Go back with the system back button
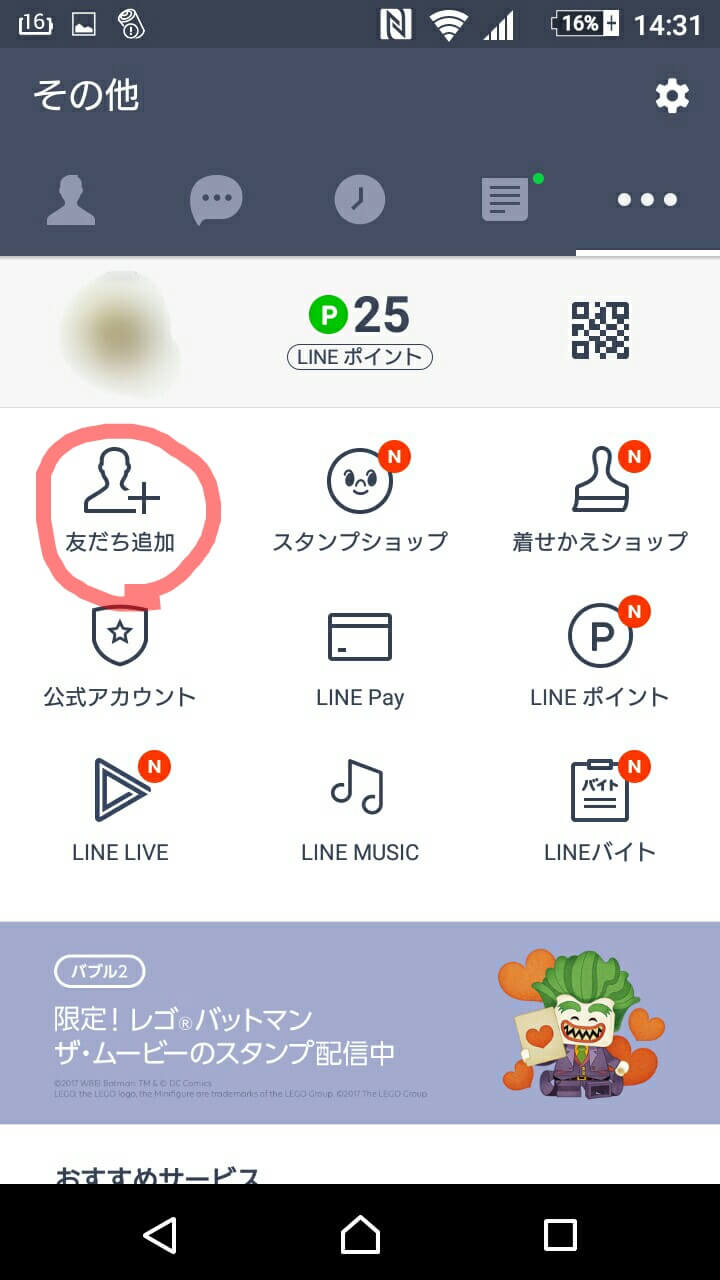Viewport: 720px width, 1280px height. click(160, 1234)
